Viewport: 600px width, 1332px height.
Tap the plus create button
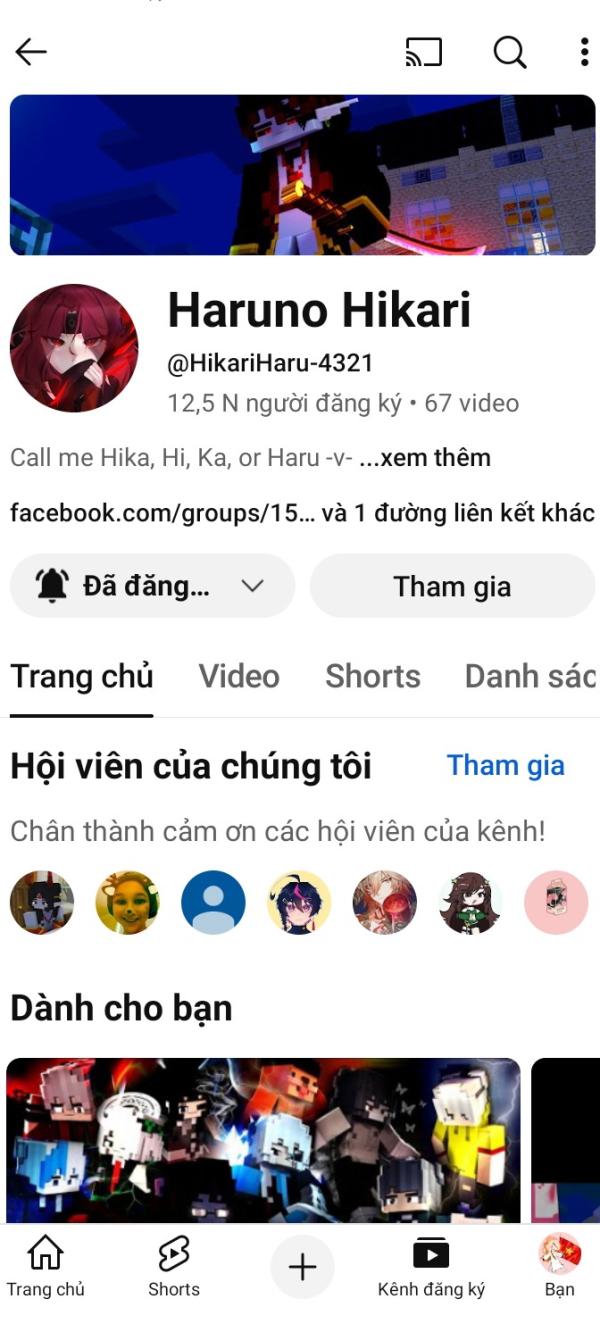tap(302, 1268)
